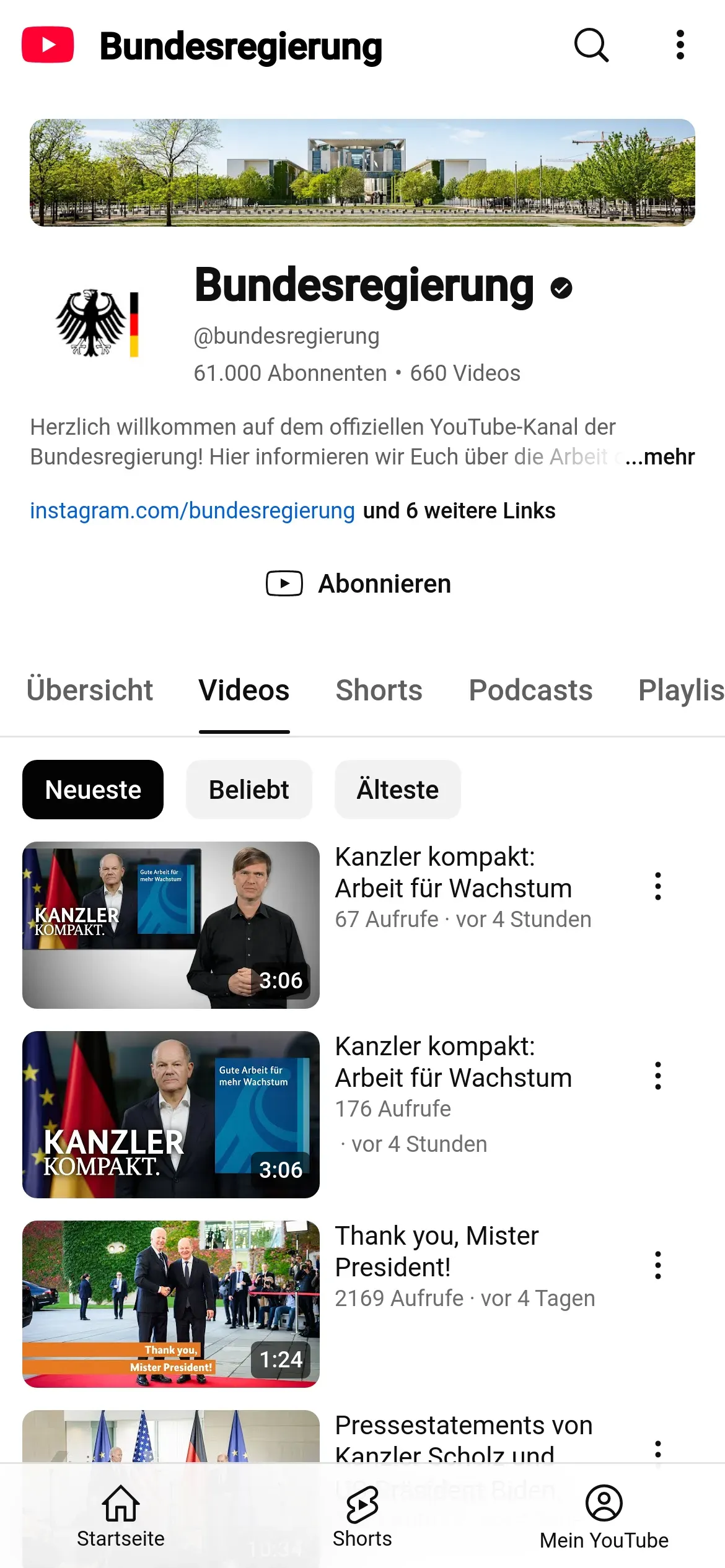Screen dimensions: 725x1568
Task: Switch to the Übersicht tab
Action: [90, 690]
